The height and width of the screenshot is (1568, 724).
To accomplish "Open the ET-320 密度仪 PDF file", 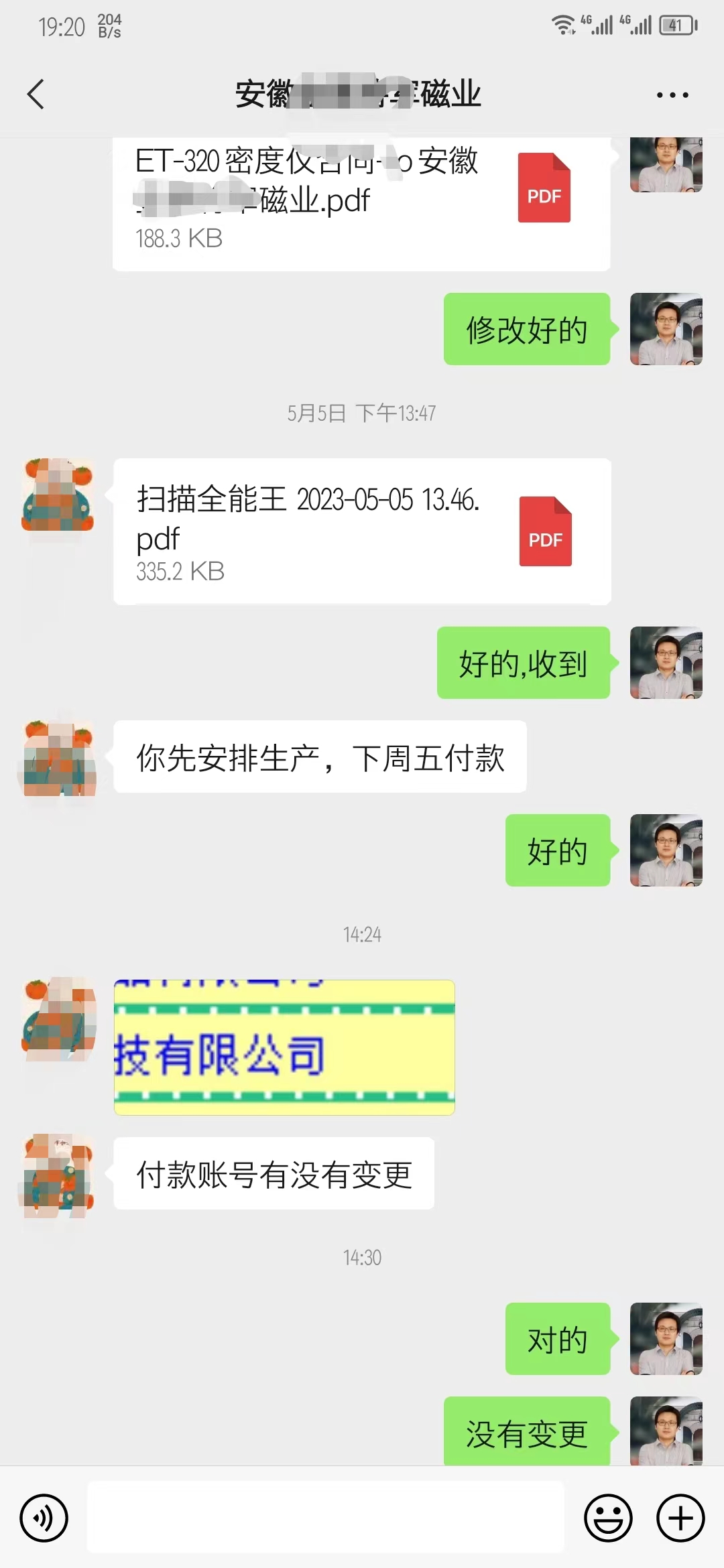I will coord(361,201).
